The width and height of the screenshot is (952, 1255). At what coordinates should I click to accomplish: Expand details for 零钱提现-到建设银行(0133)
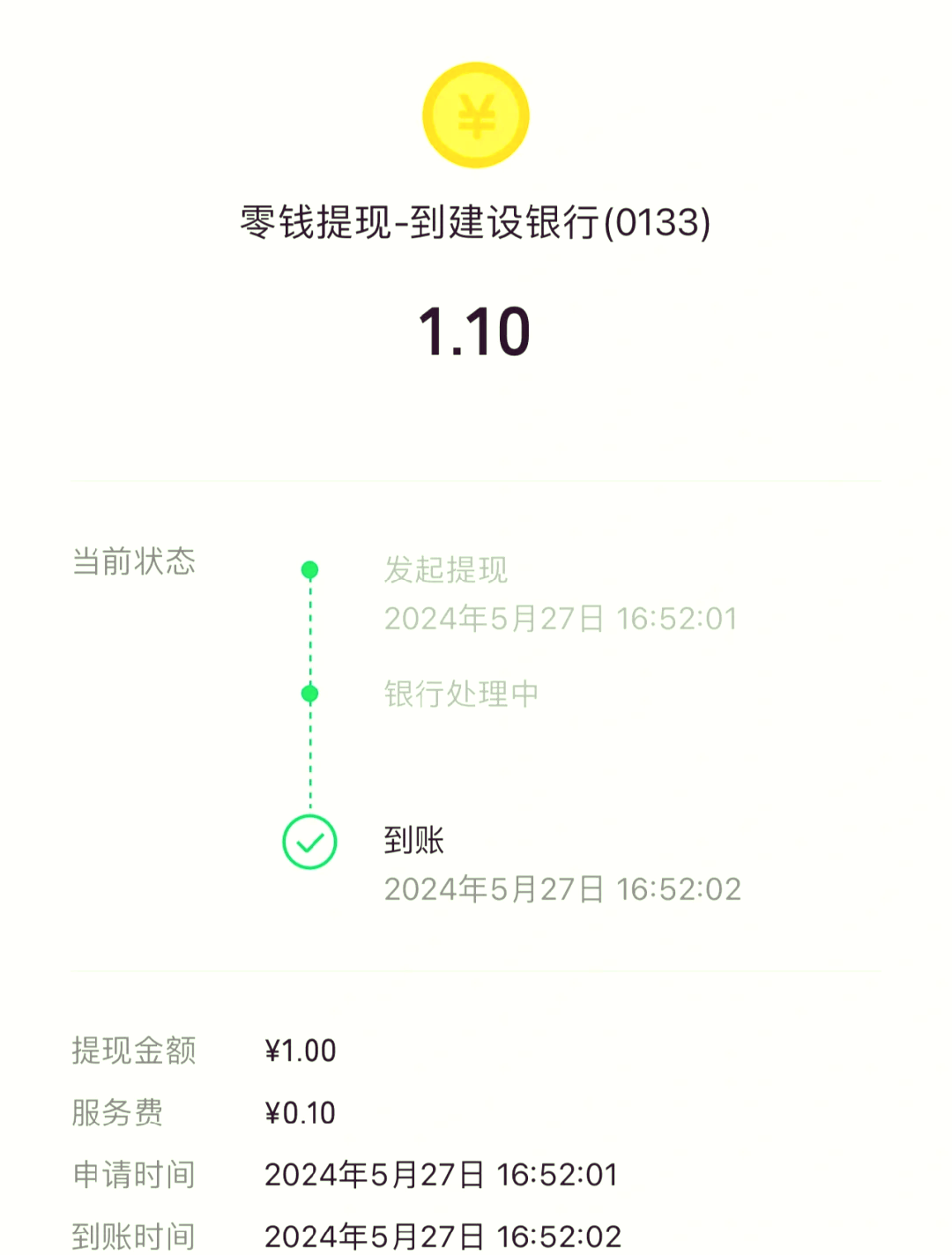pos(476,223)
